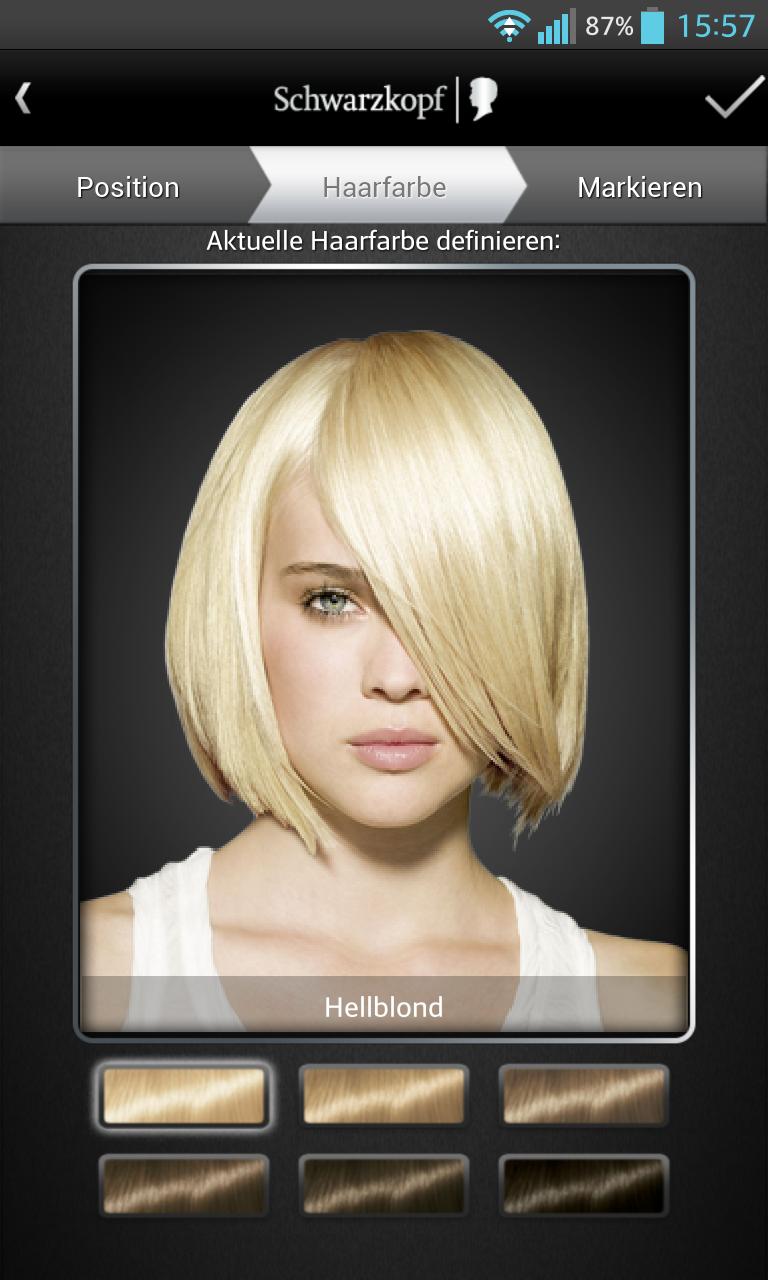
Task: Pick the rightmost swatch in the top row
Action: pyautogui.click(x=584, y=1095)
